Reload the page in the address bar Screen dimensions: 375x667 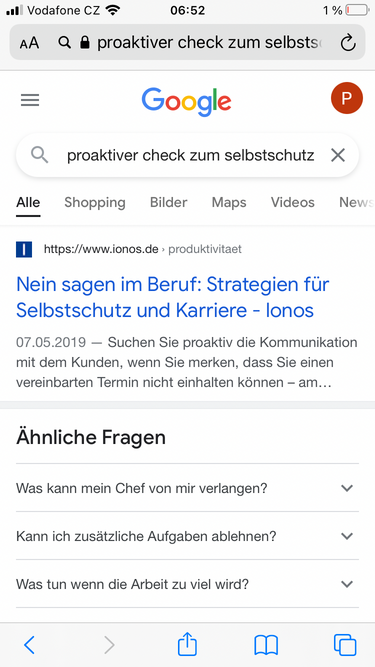point(348,43)
